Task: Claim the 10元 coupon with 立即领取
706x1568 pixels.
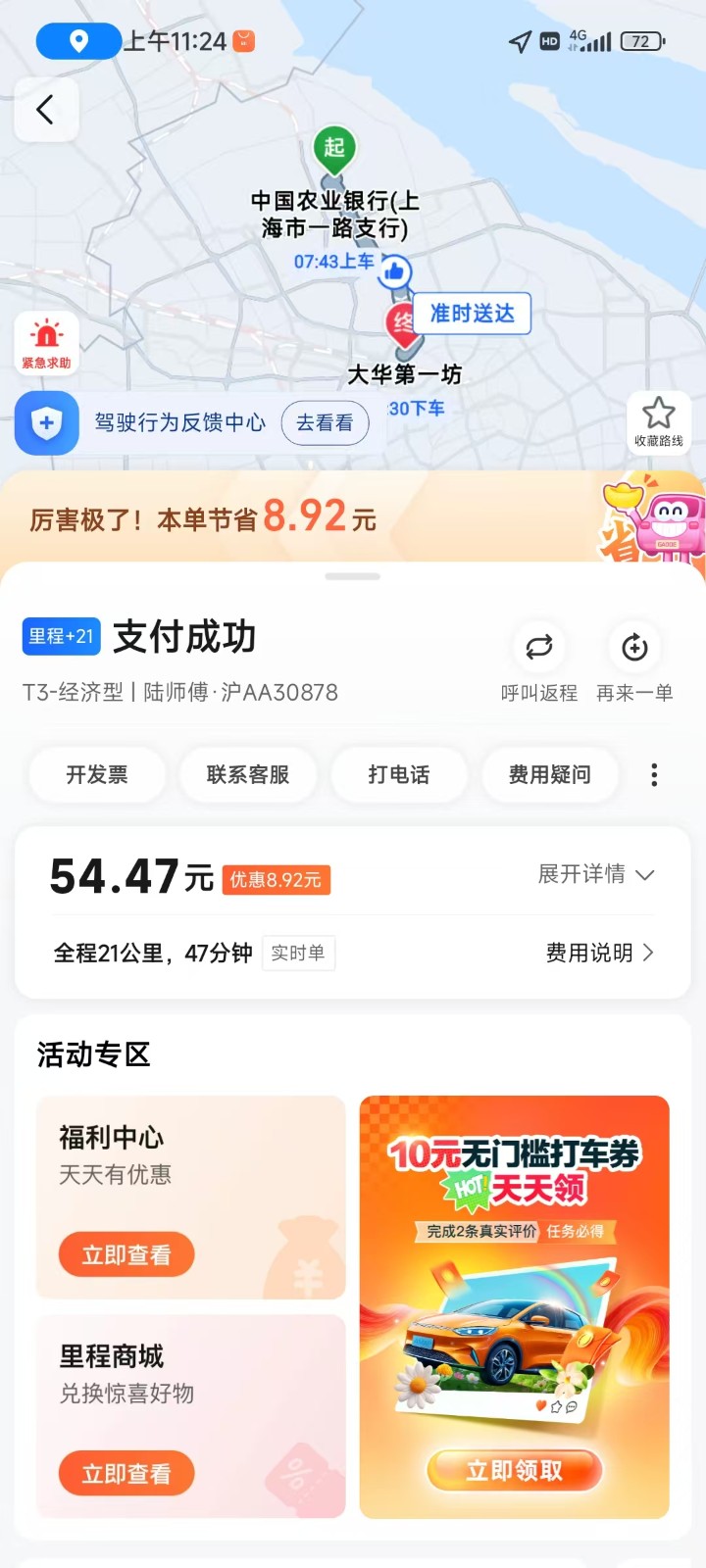Action: point(514,1470)
